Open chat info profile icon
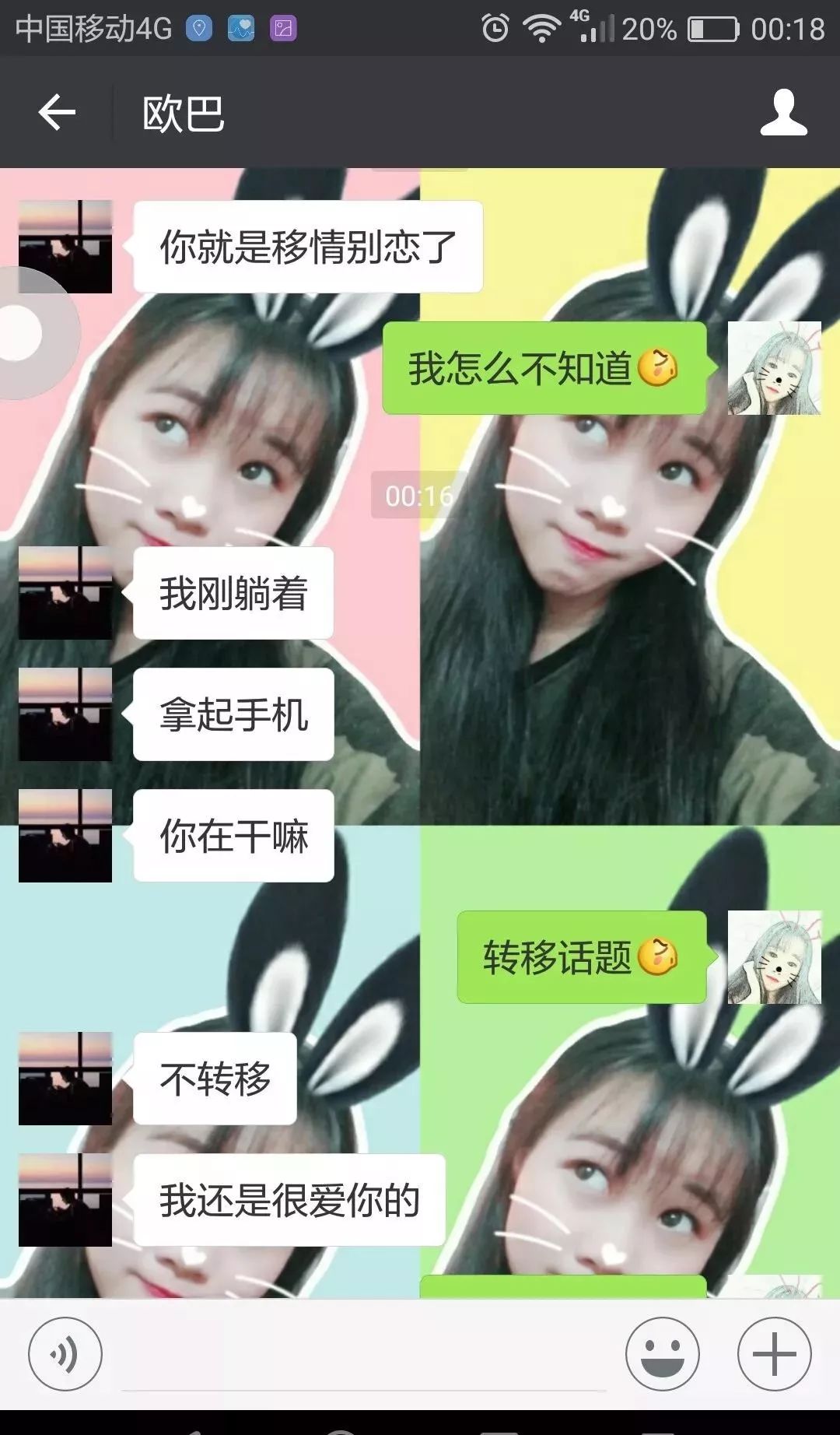 (783, 113)
